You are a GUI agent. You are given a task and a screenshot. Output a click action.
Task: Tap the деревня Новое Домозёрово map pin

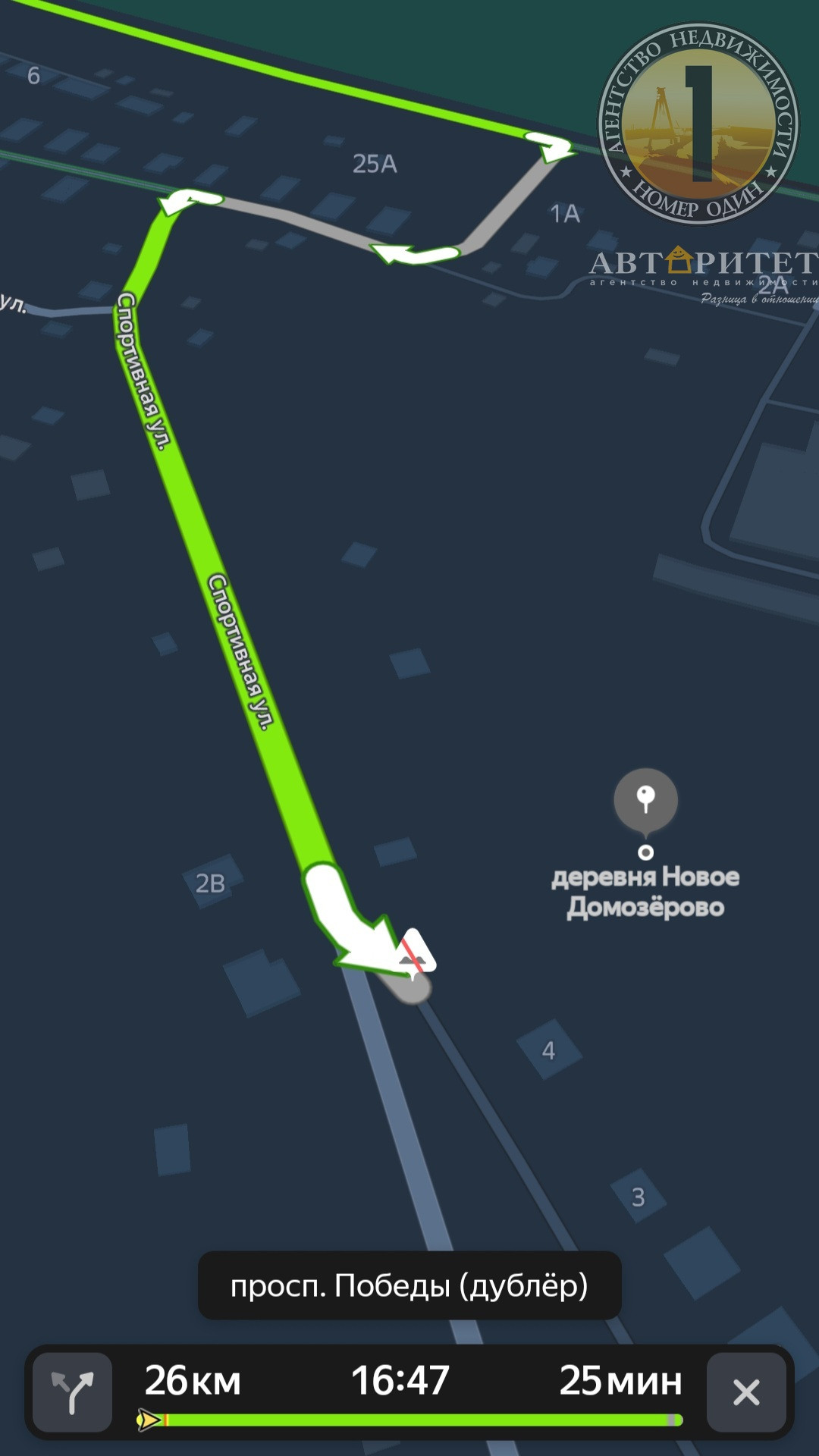coord(645,799)
